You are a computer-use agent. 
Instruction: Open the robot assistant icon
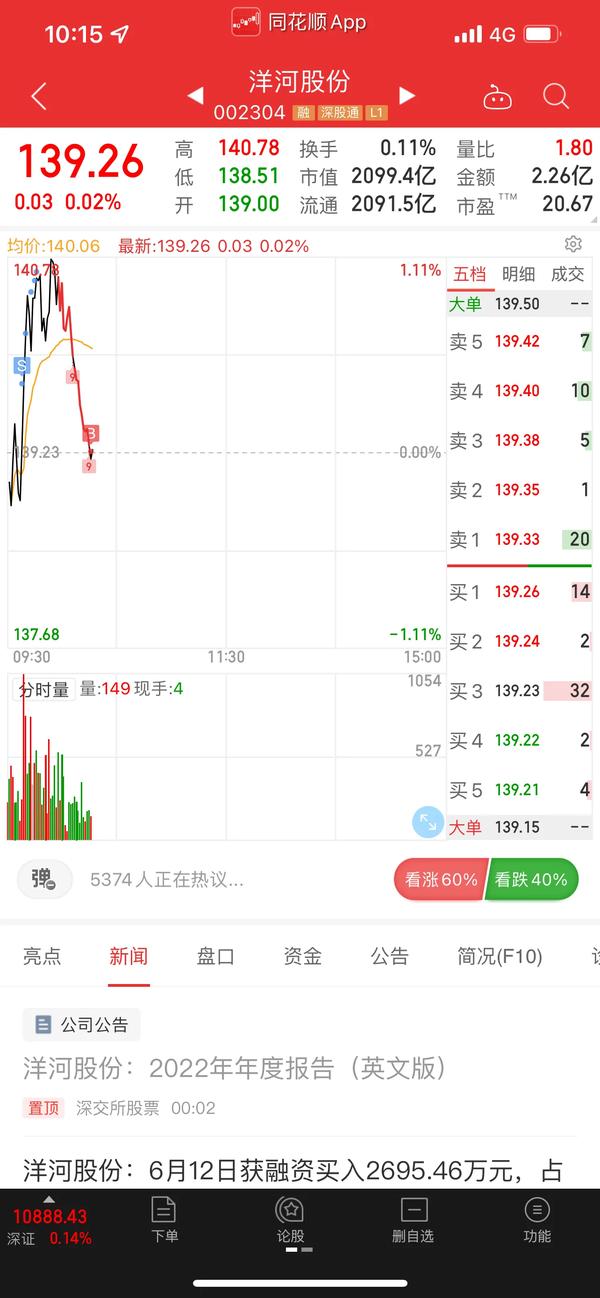(x=497, y=97)
